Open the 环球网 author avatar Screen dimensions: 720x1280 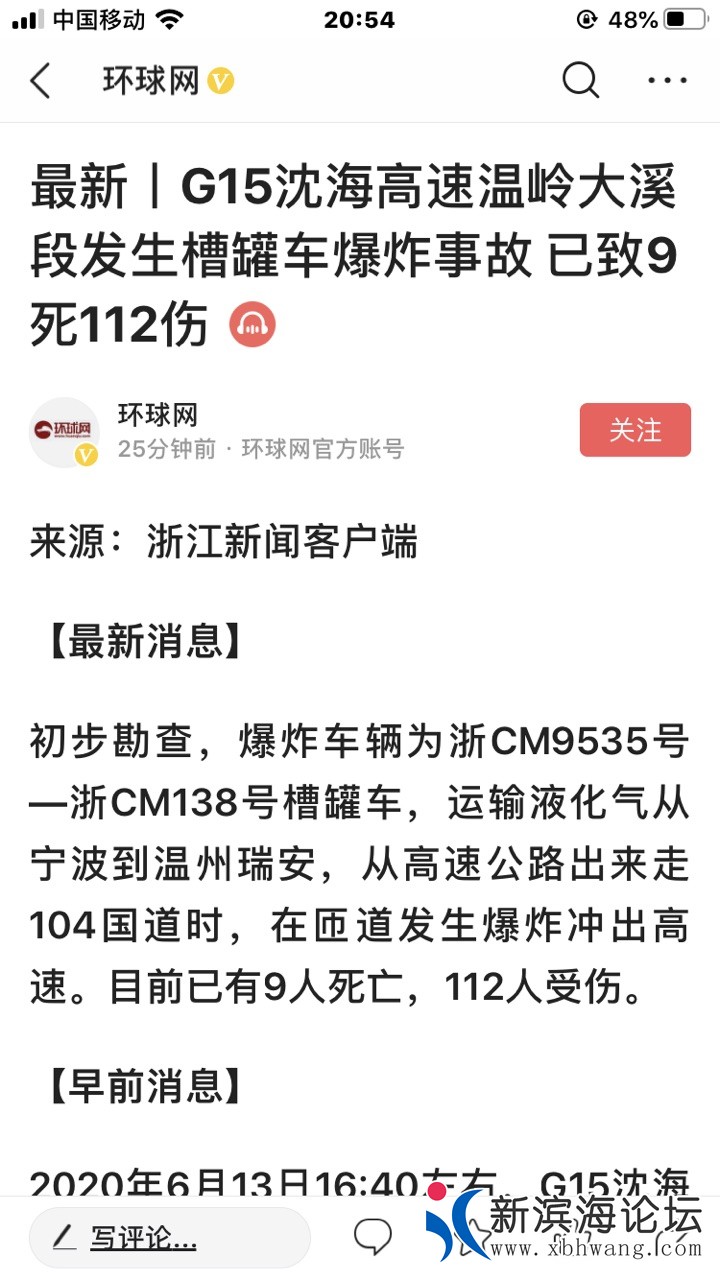(64, 432)
